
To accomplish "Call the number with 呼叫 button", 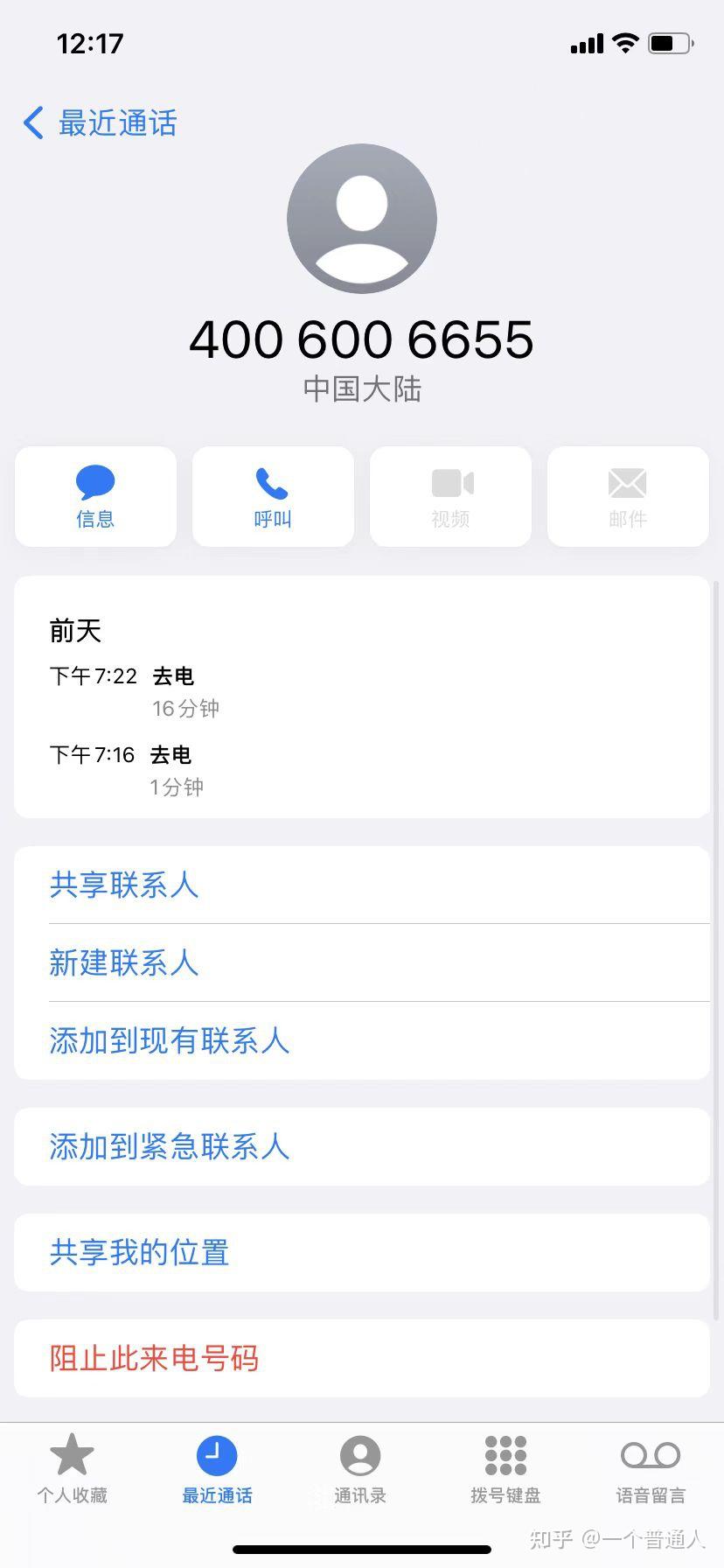I will click(273, 496).
